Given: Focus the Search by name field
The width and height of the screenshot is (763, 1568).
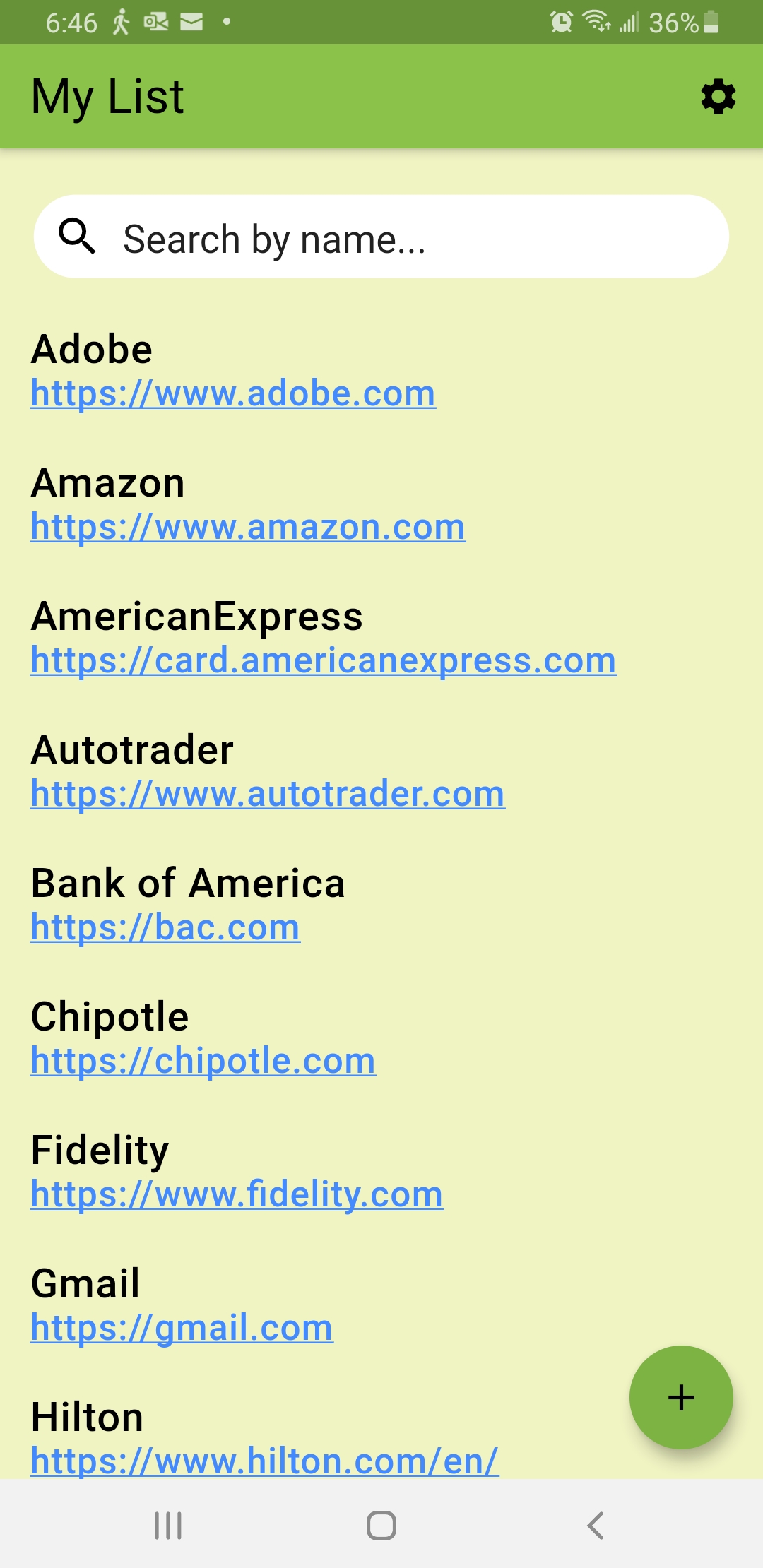Looking at the screenshot, I should 381,237.
